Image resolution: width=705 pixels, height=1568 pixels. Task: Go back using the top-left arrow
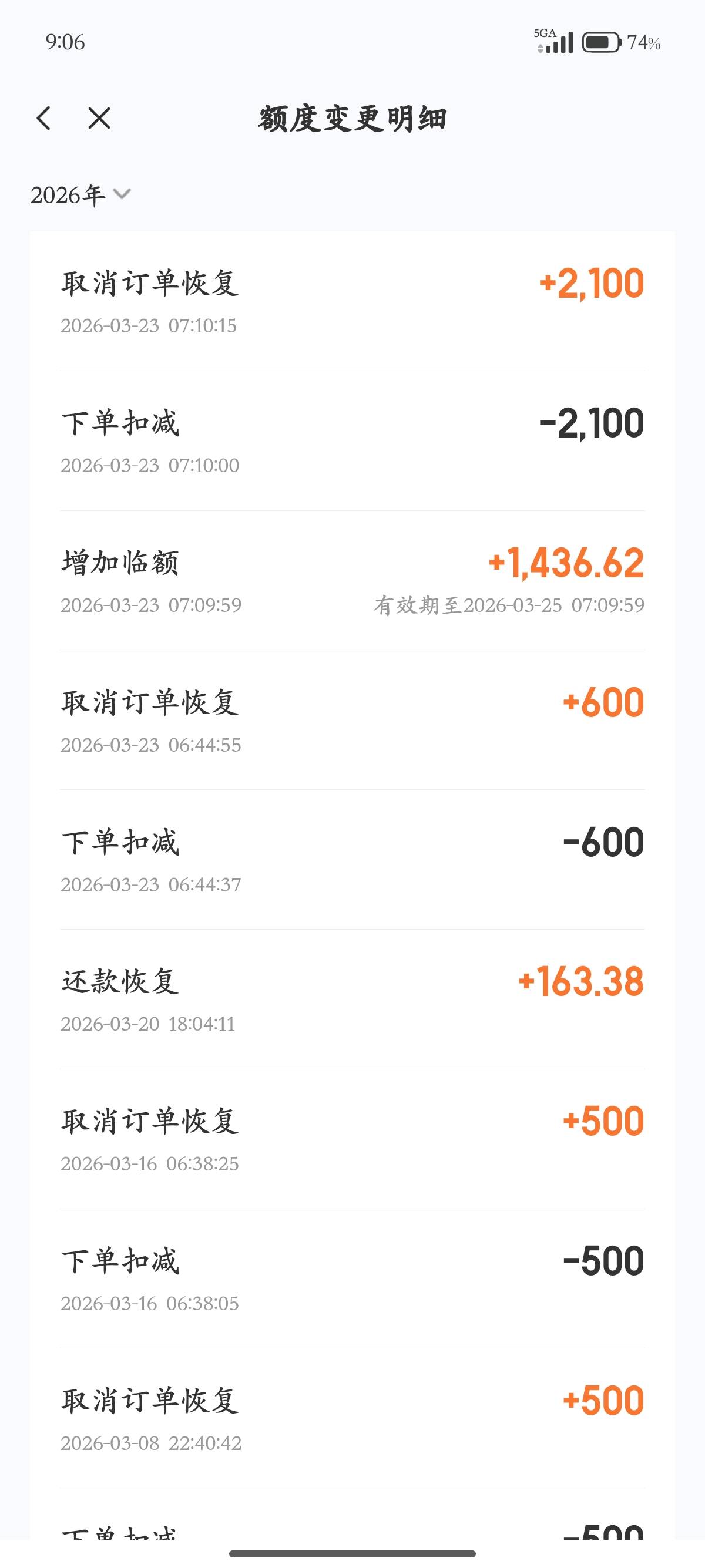(44, 118)
